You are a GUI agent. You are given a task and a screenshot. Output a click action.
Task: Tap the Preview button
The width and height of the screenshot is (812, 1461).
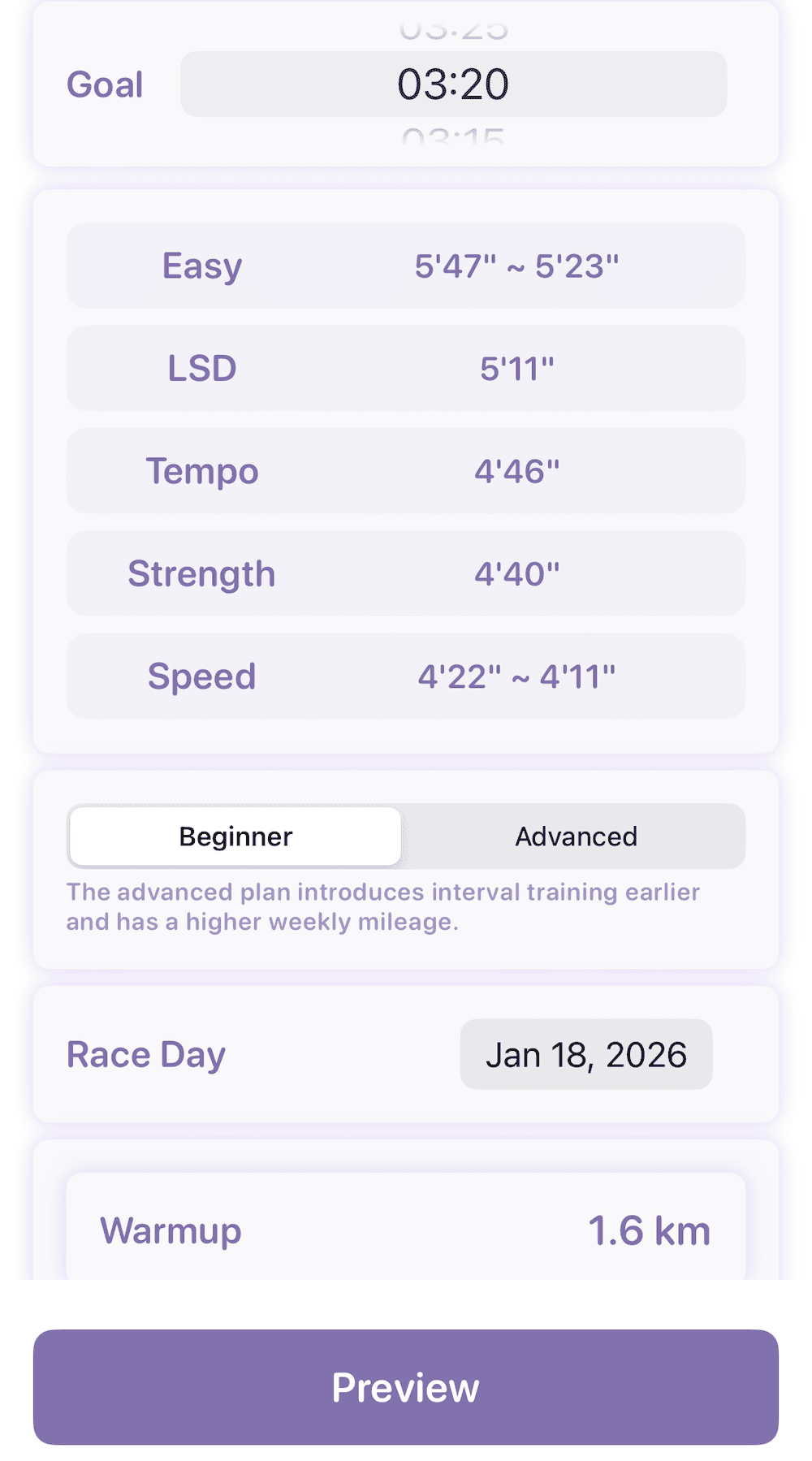coord(406,1387)
